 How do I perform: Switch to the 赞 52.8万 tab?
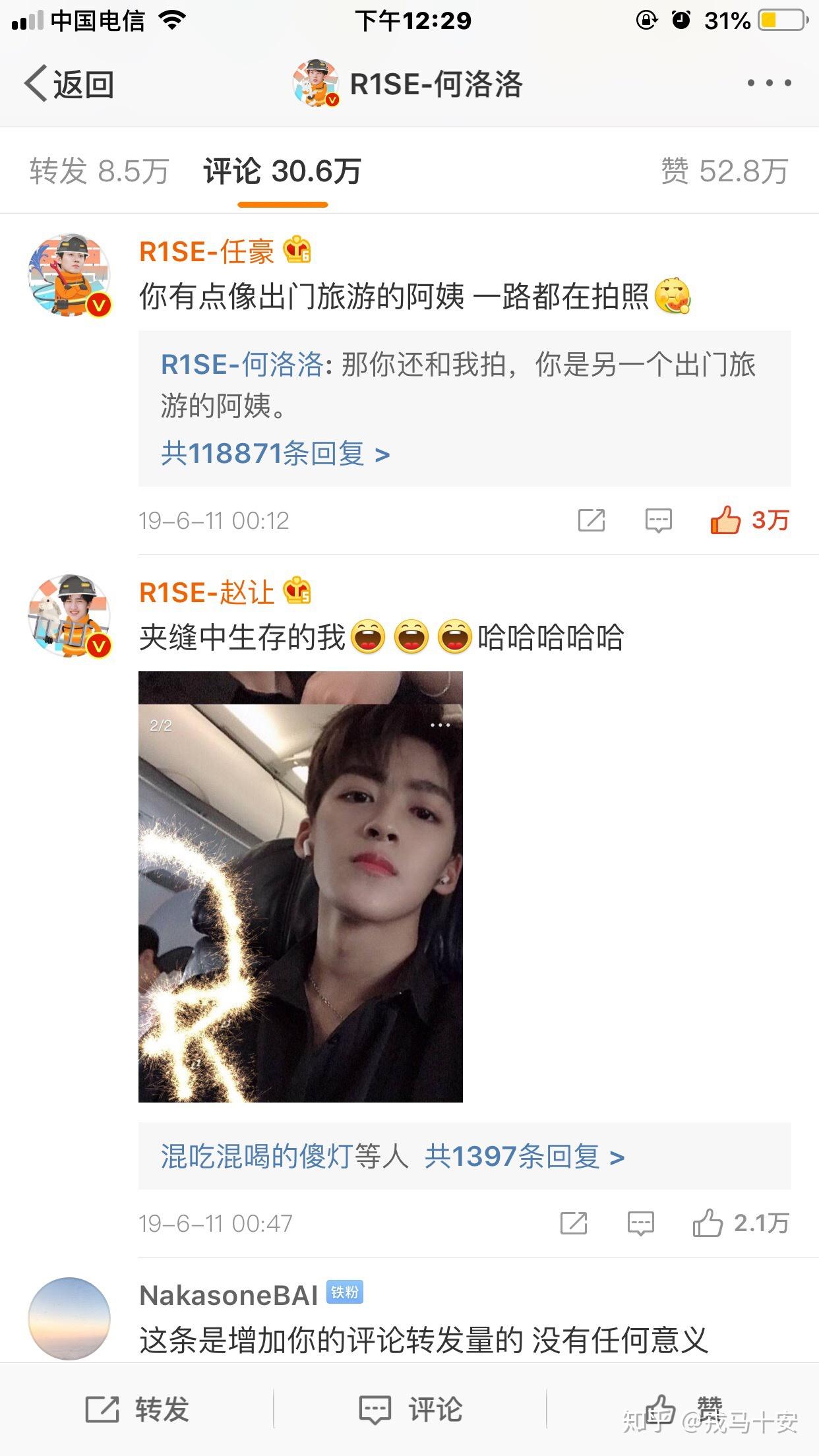click(x=724, y=171)
